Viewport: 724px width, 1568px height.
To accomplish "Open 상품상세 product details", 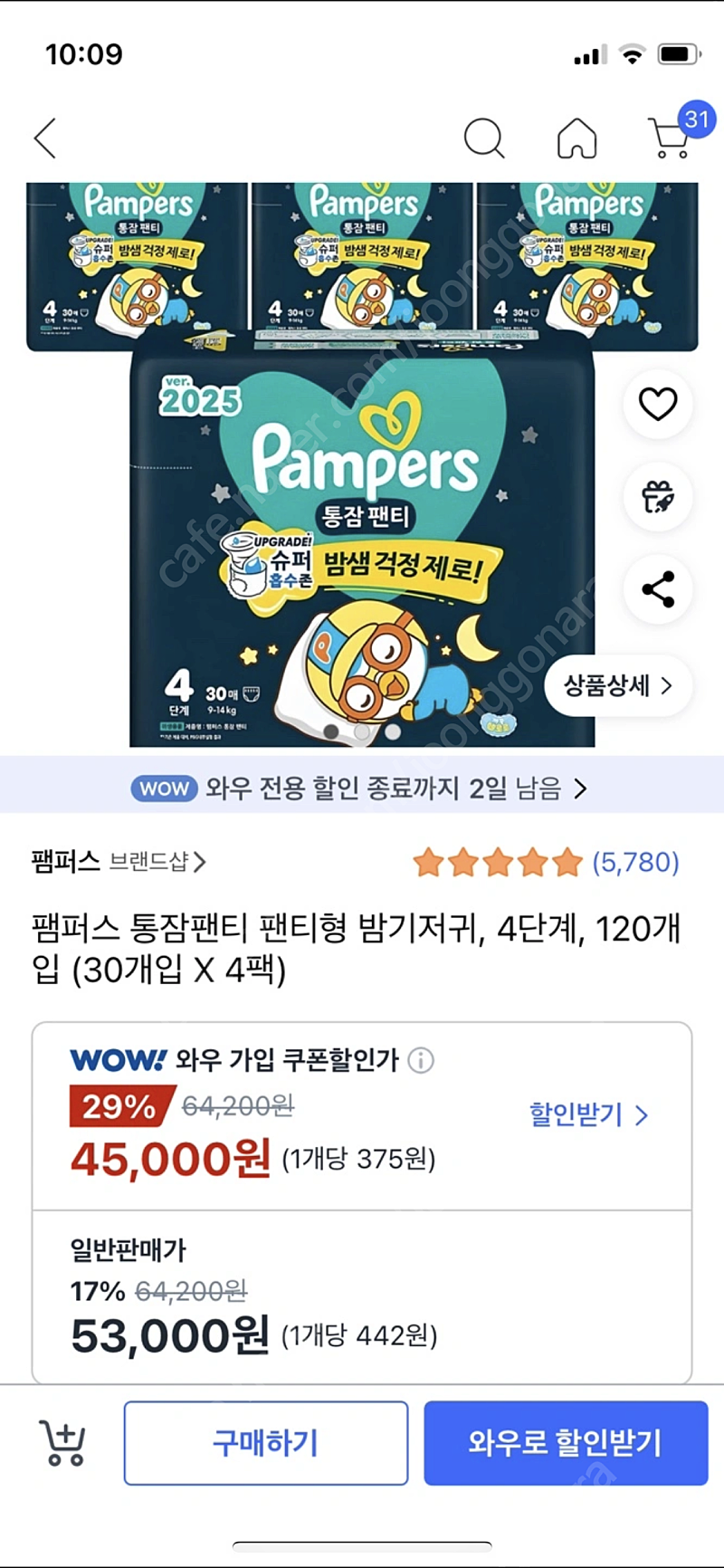I will point(618,685).
